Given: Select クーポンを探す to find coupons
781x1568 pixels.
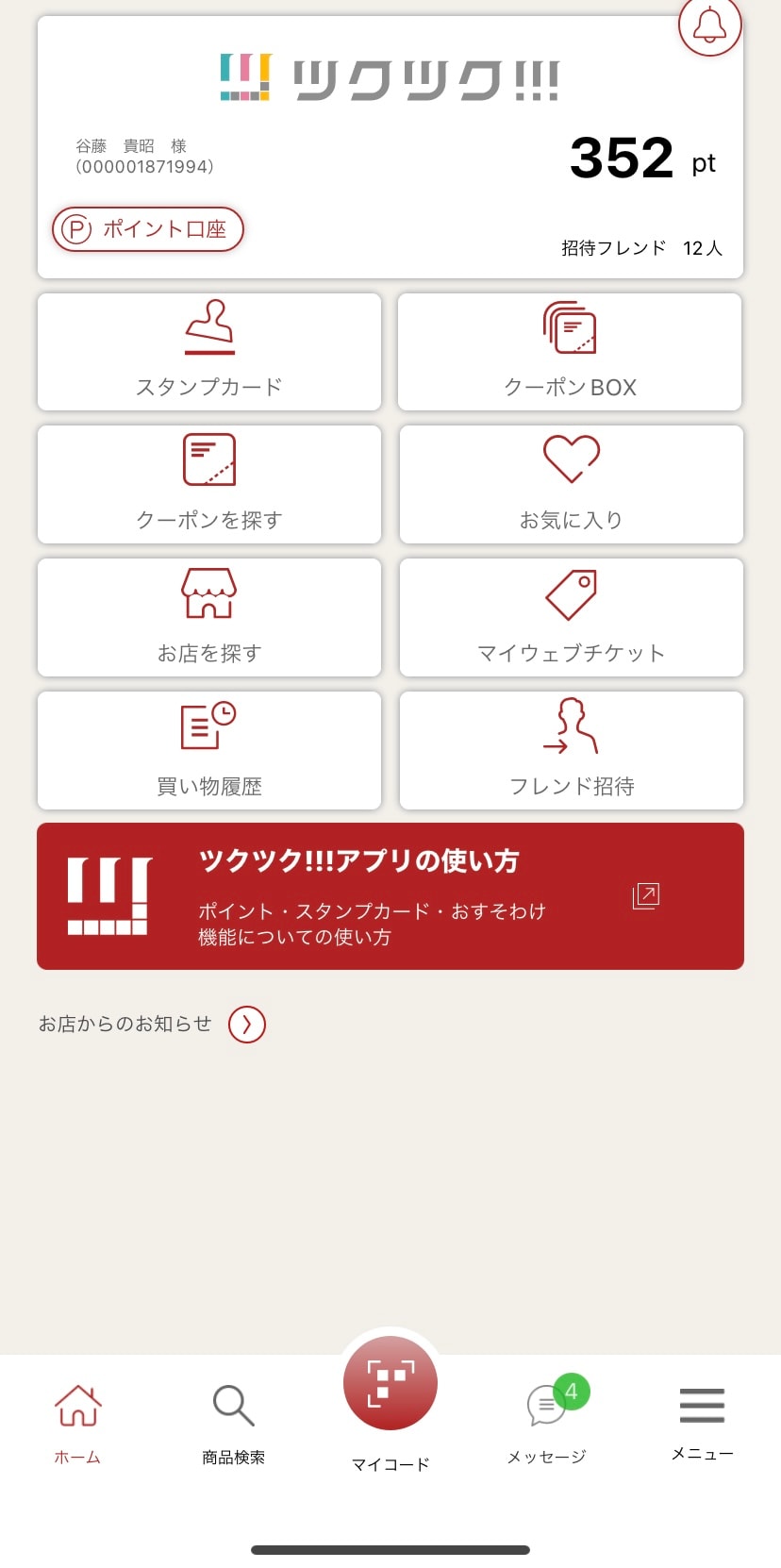Looking at the screenshot, I should pos(209,484).
